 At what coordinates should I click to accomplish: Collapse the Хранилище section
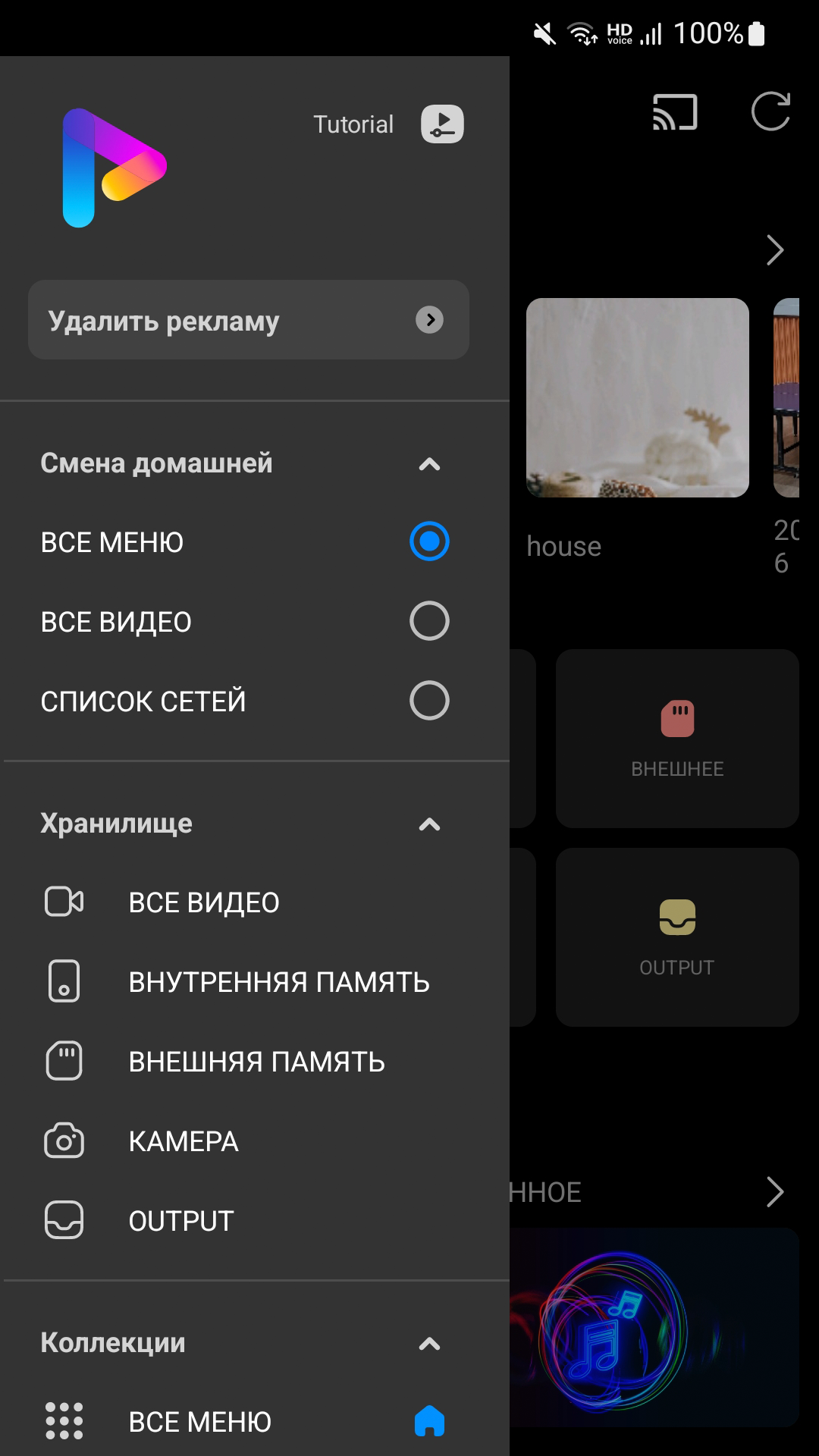click(x=429, y=824)
